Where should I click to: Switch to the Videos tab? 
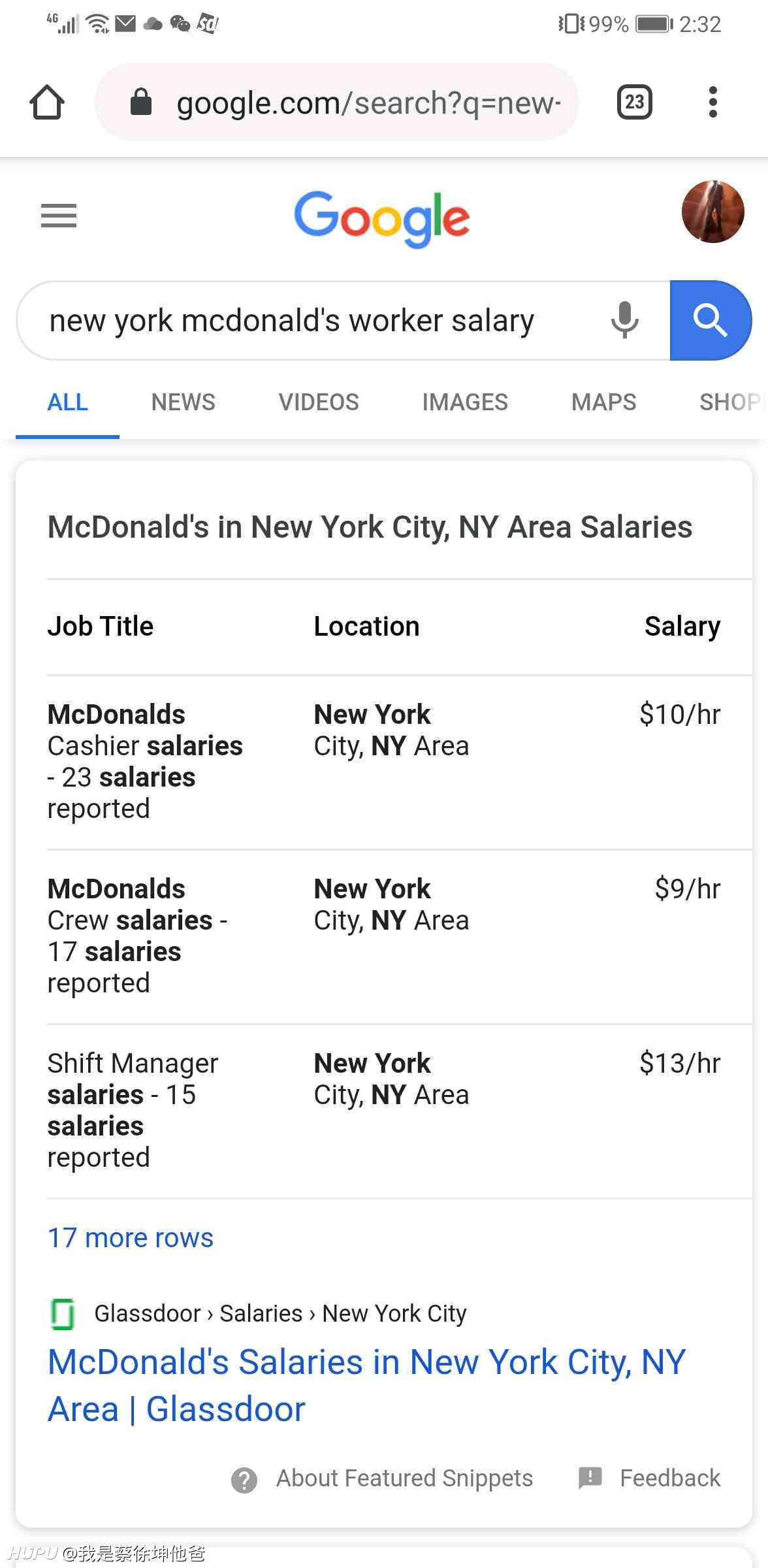click(319, 402)
